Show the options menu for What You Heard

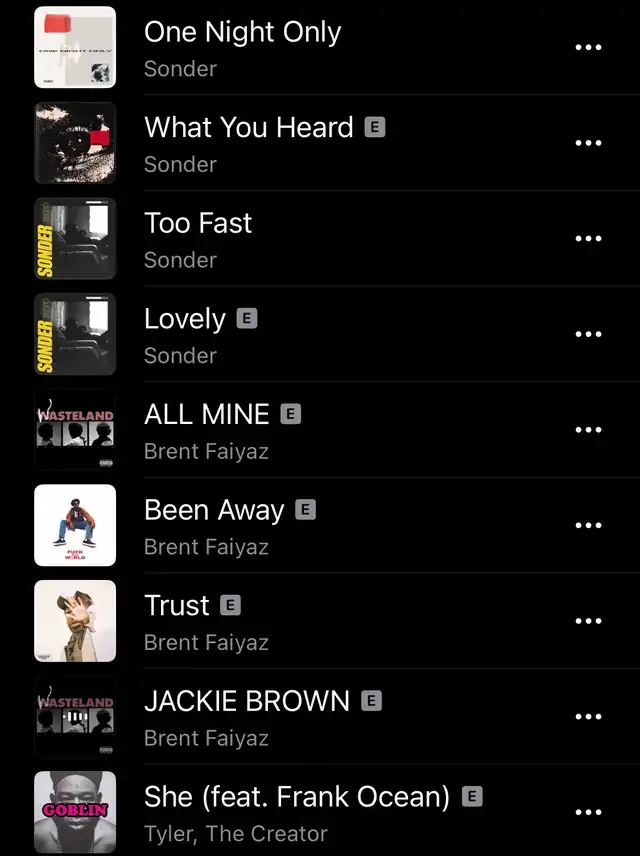(x=589, y=143)
